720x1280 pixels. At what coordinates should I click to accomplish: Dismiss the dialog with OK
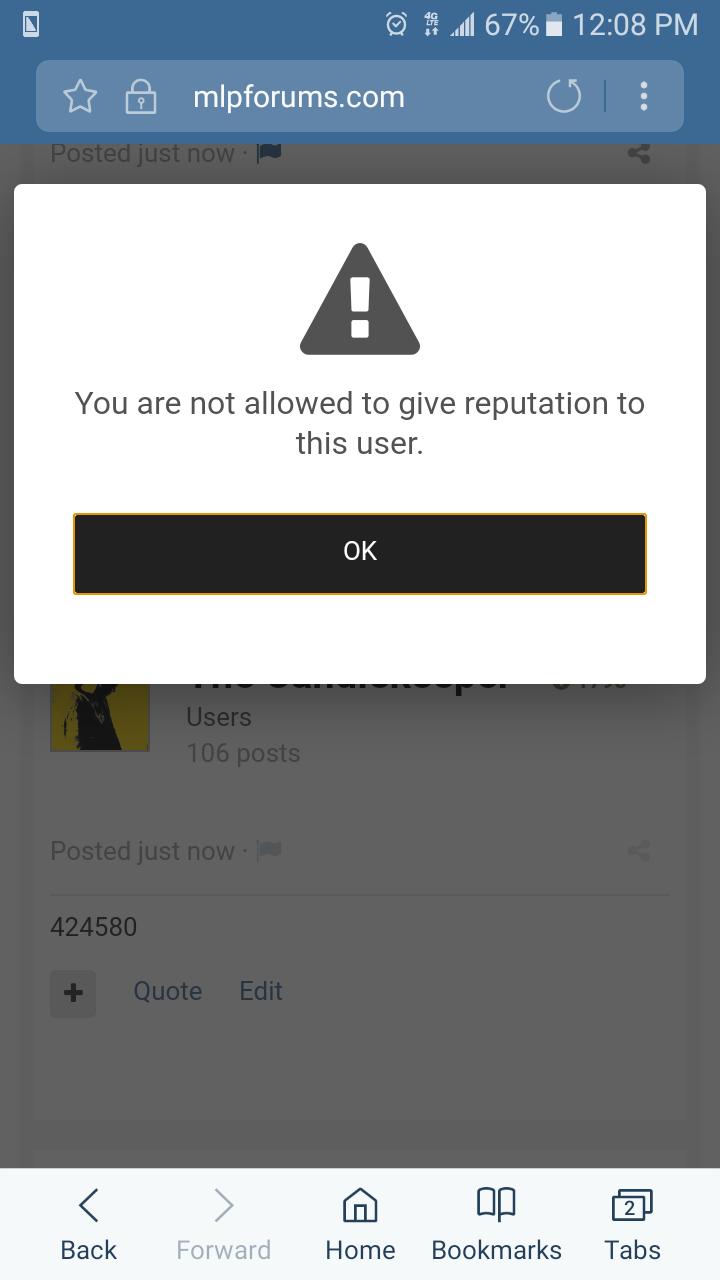(x=360, y=554)
